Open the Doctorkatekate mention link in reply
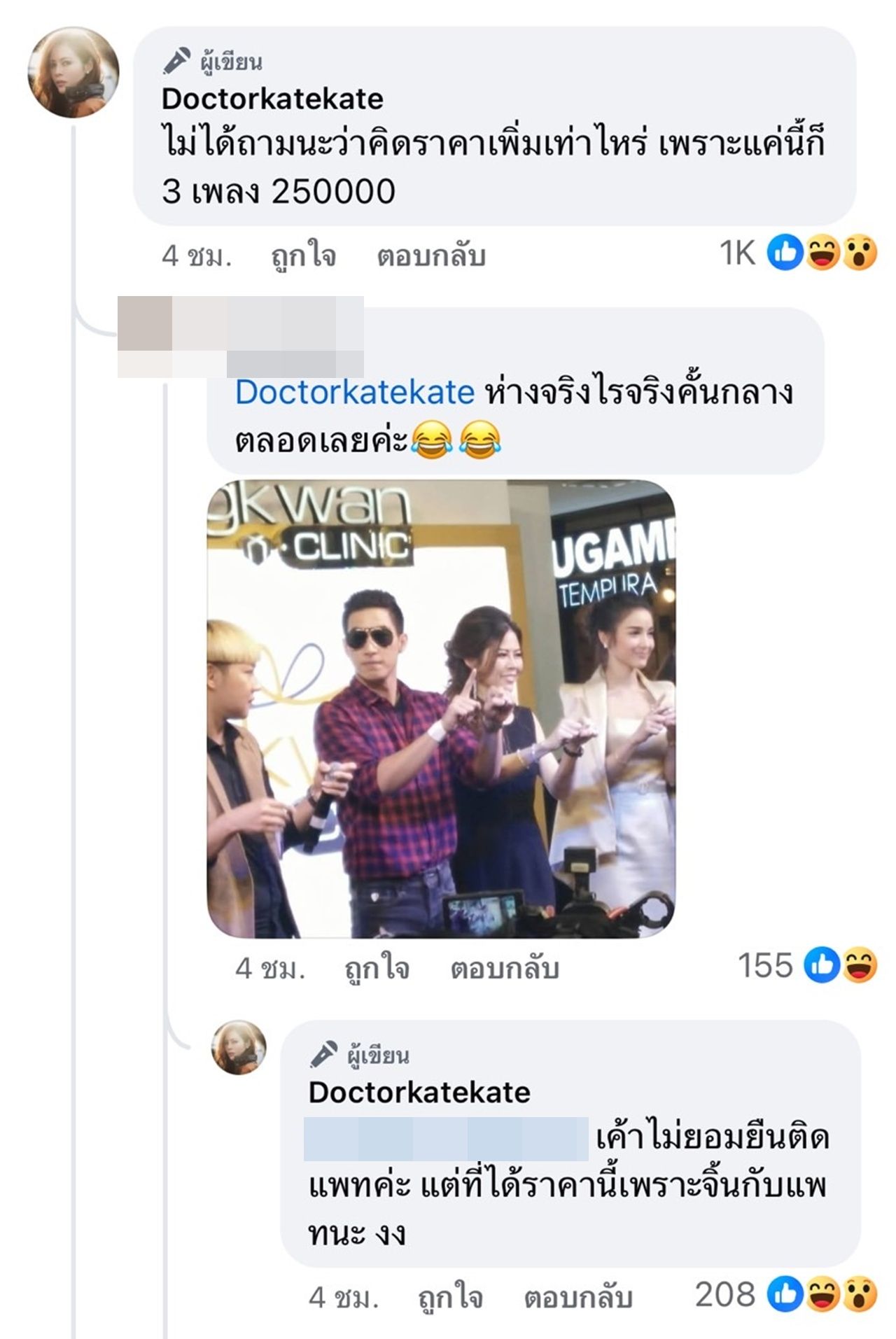896x1339 pixels. coord(354,392)
